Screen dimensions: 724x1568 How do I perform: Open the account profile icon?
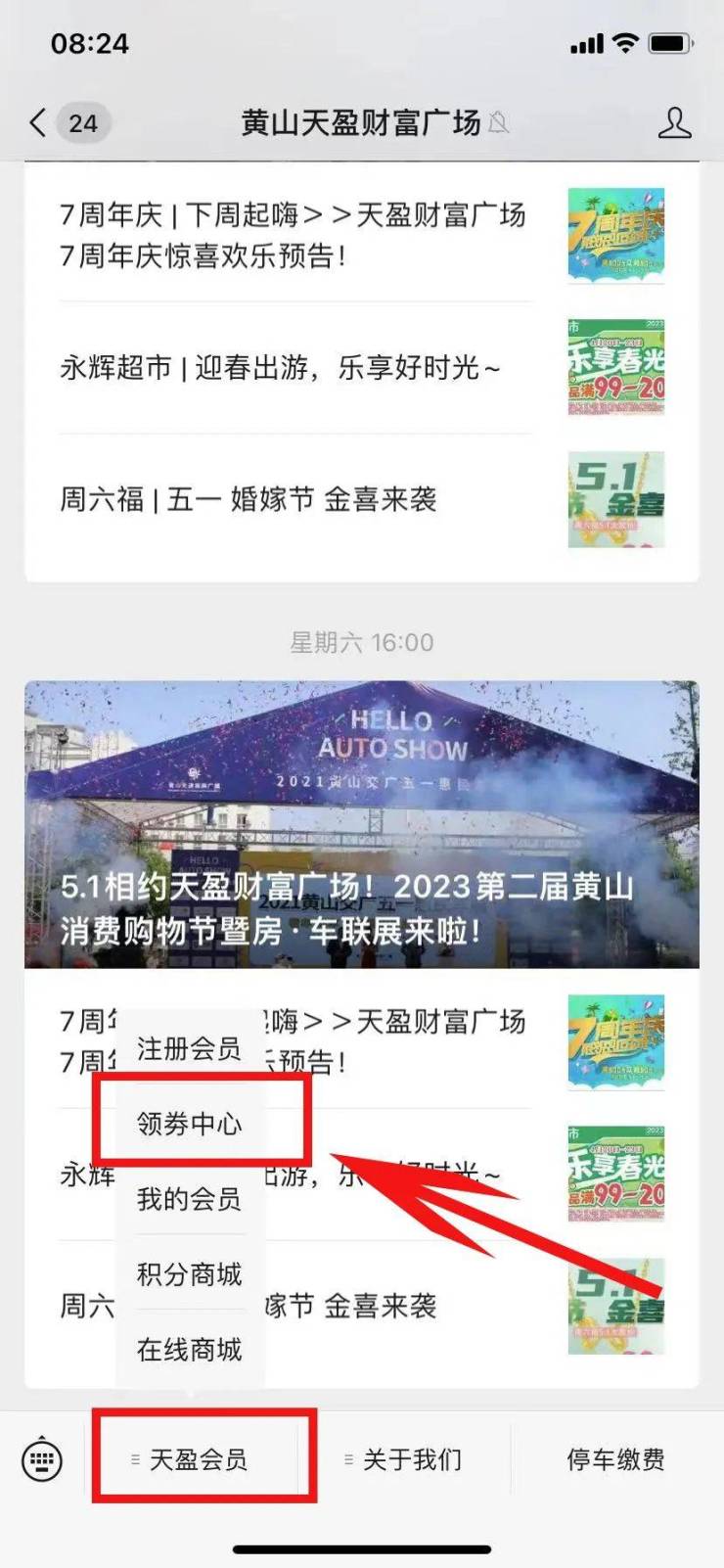pos(674,123)
